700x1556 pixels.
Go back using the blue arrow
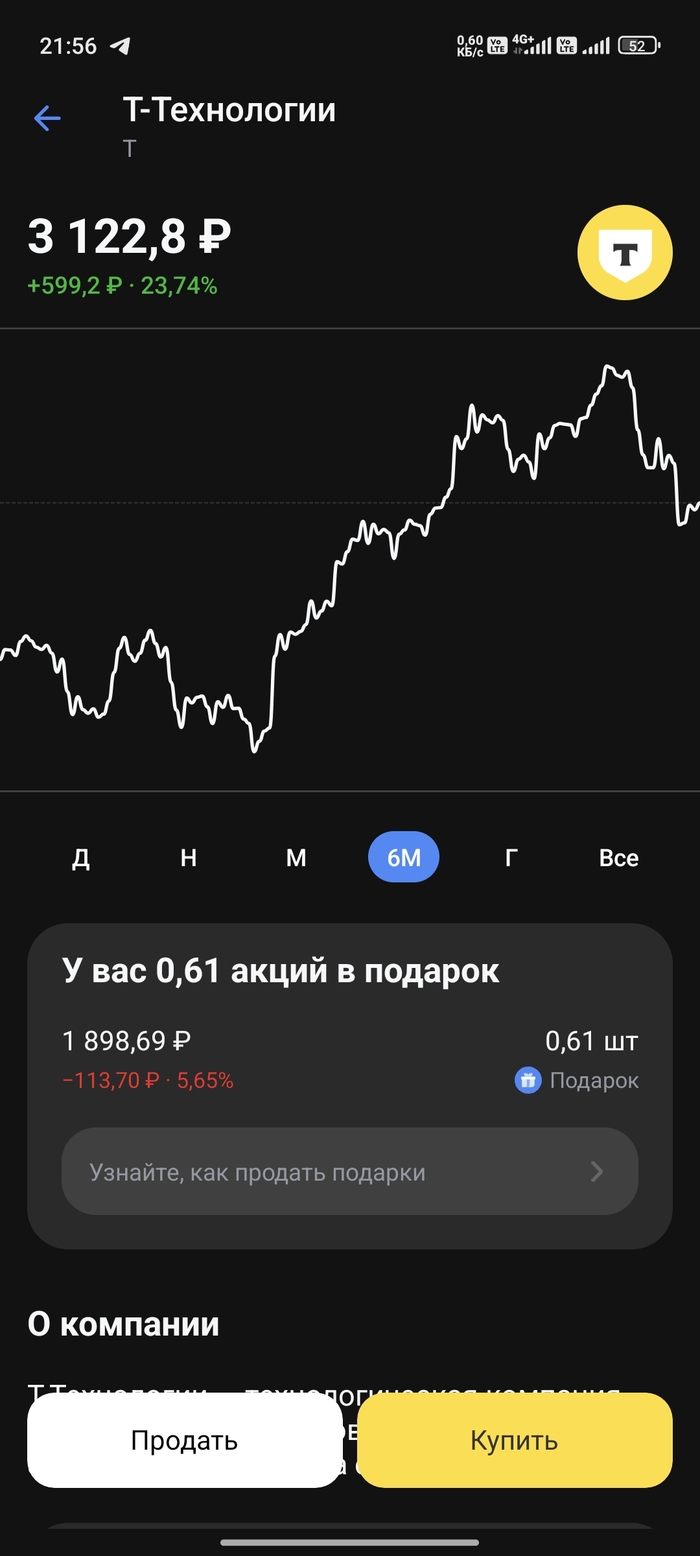47,119
